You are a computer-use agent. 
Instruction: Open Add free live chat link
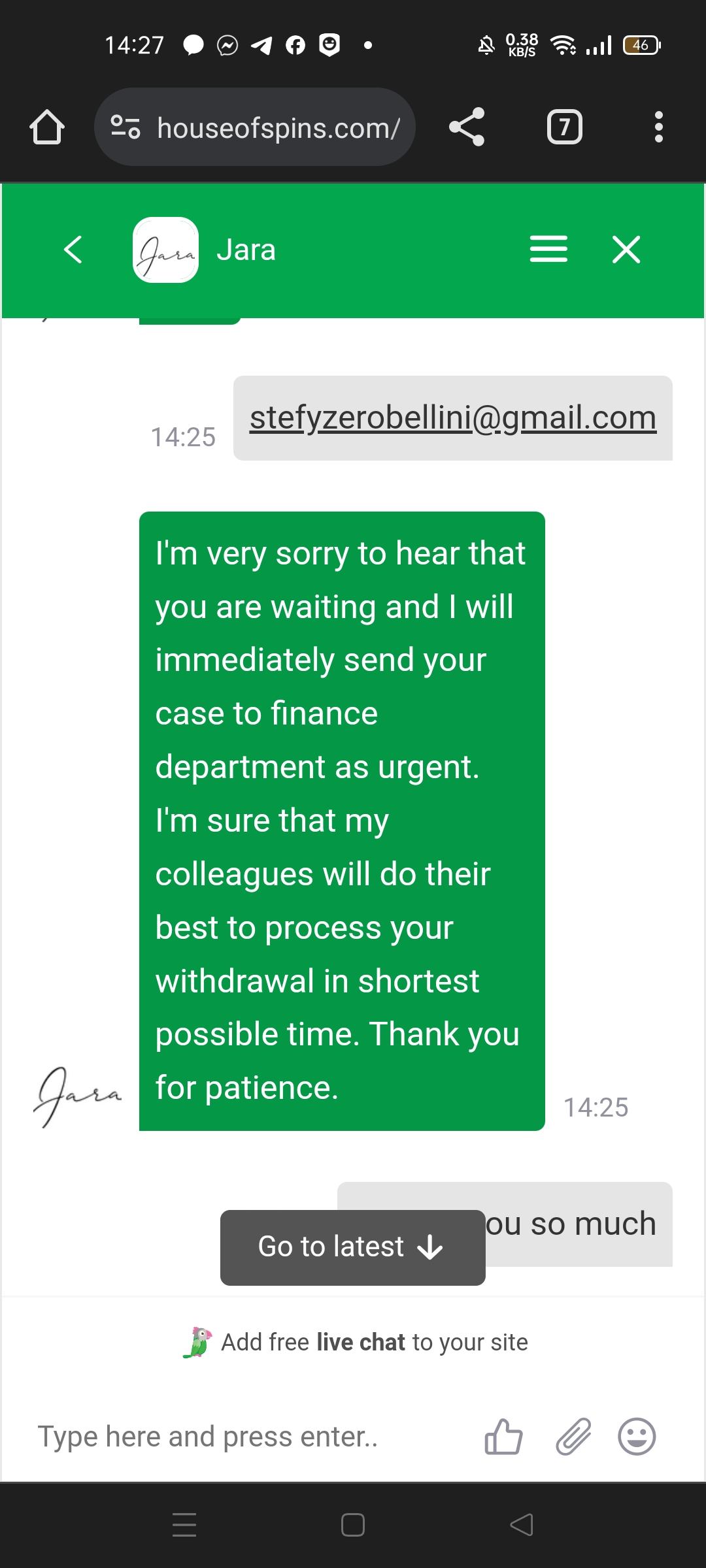coord(373,1343)
